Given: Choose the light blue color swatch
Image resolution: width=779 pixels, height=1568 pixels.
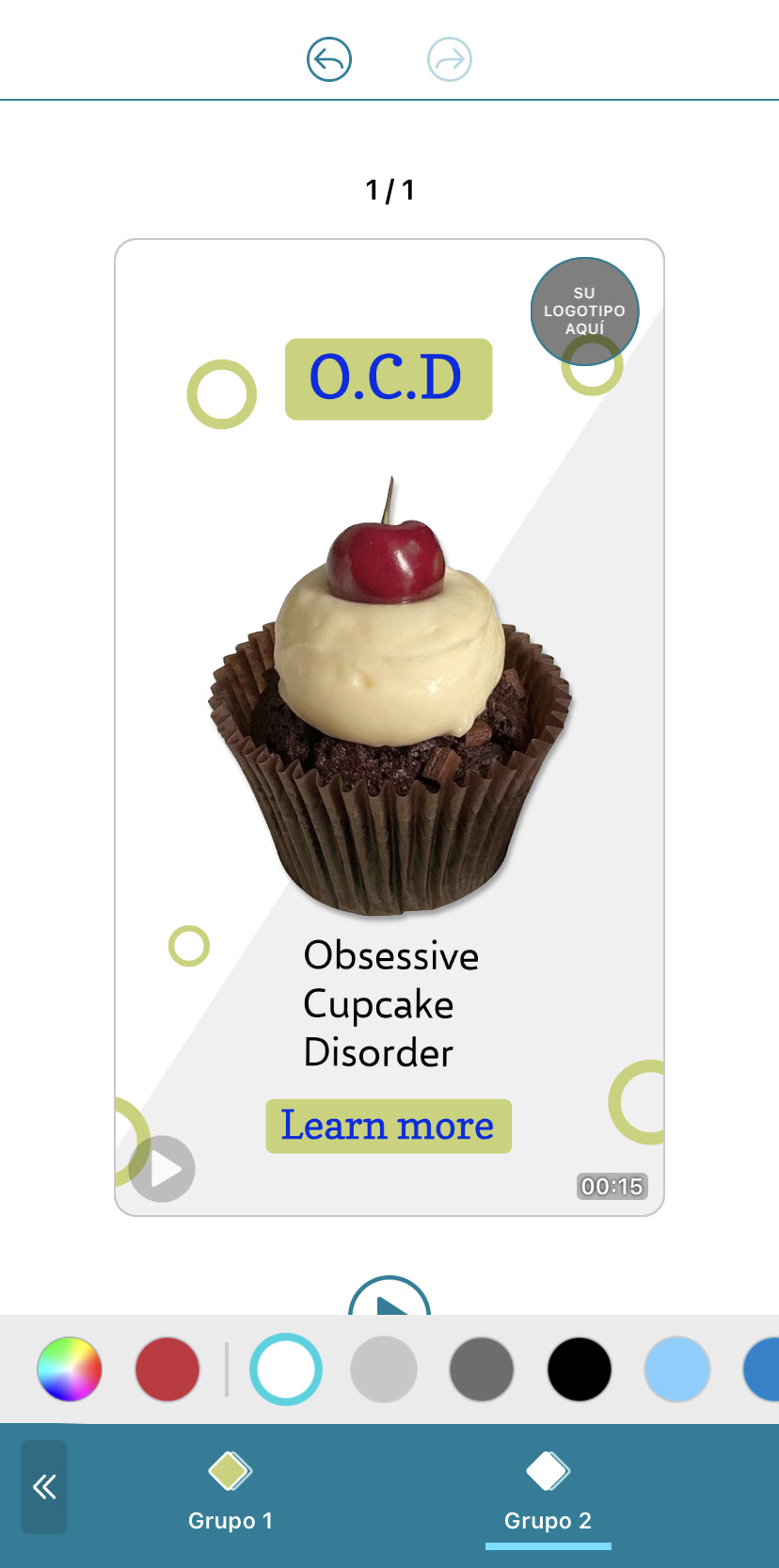Looking at the screenshot, I should (677, 1369).
